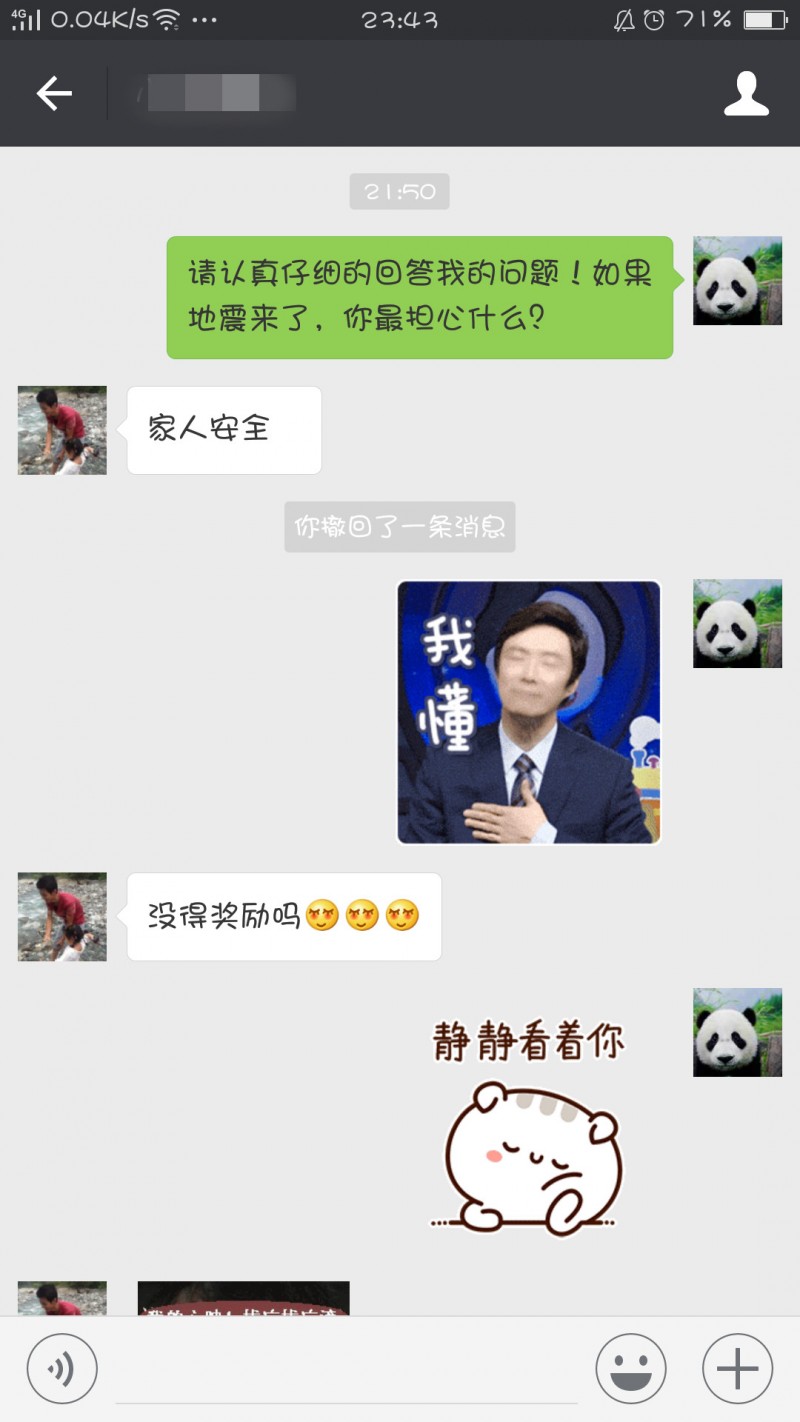
Task: Tap the plus icon to attach more content
Action: pyautogui.click(x=736, y=1367)
